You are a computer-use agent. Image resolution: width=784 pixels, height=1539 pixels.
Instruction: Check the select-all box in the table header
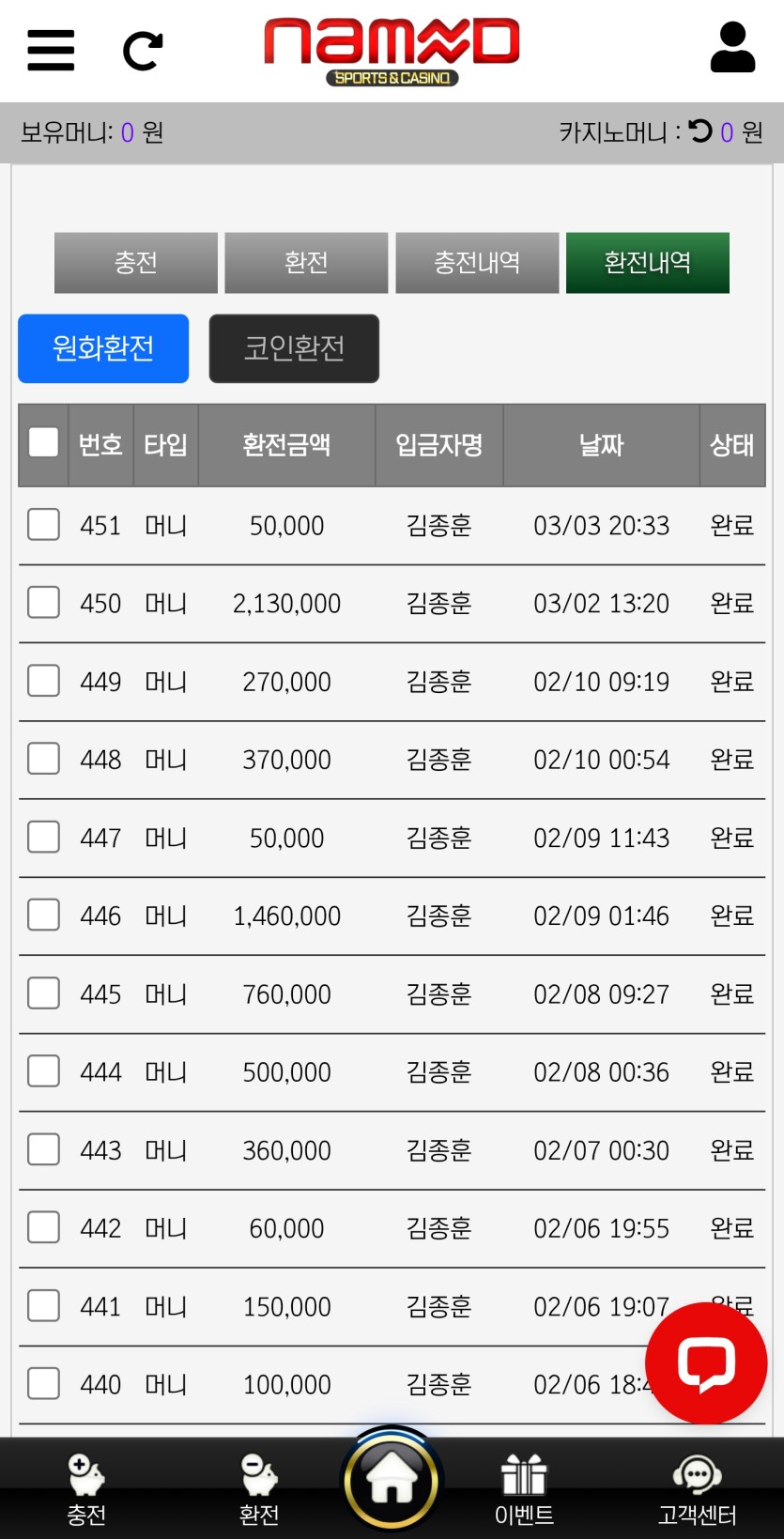click(x=43, y=442)
